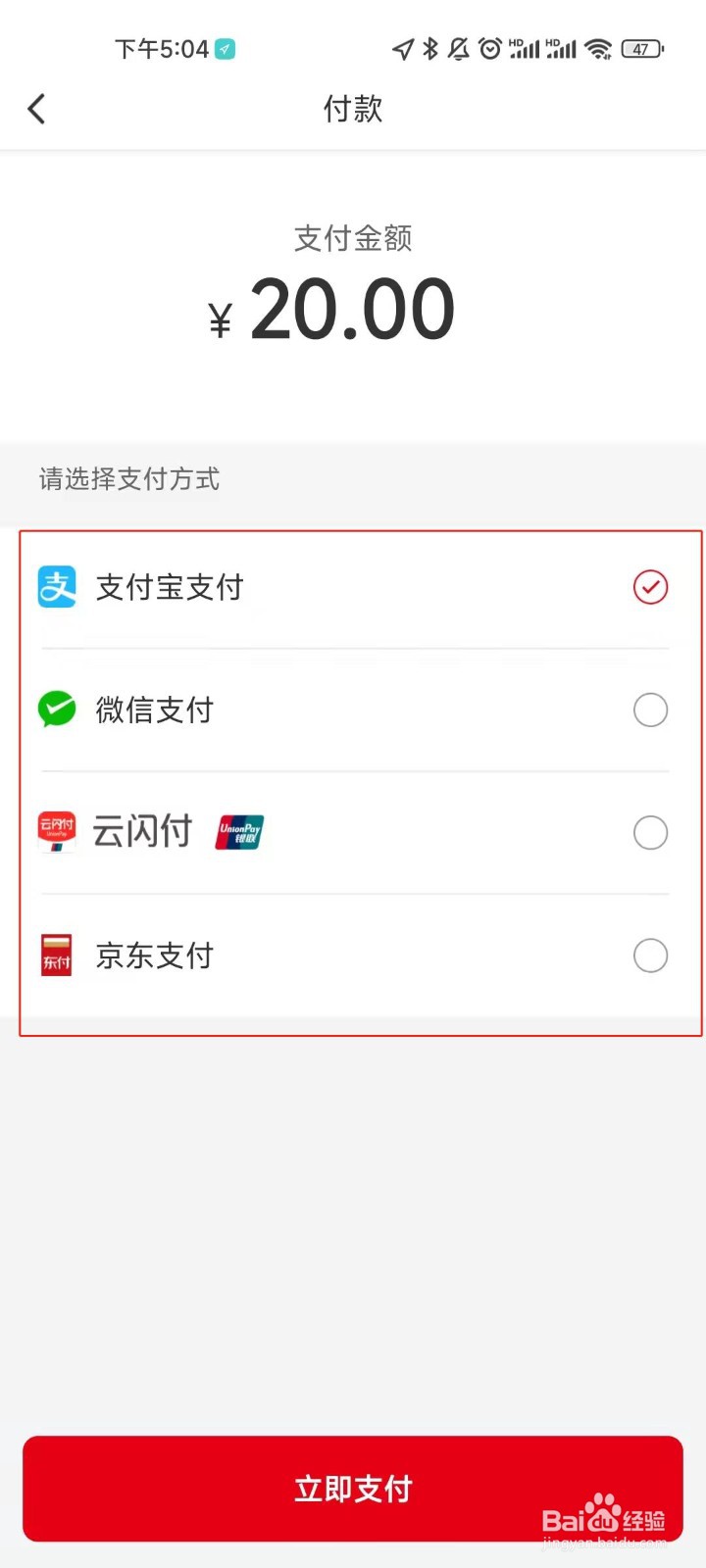Tap the Alipay app icon
Image resolution: width=706 pixels, height=1568 pixels.
point(56,587)
